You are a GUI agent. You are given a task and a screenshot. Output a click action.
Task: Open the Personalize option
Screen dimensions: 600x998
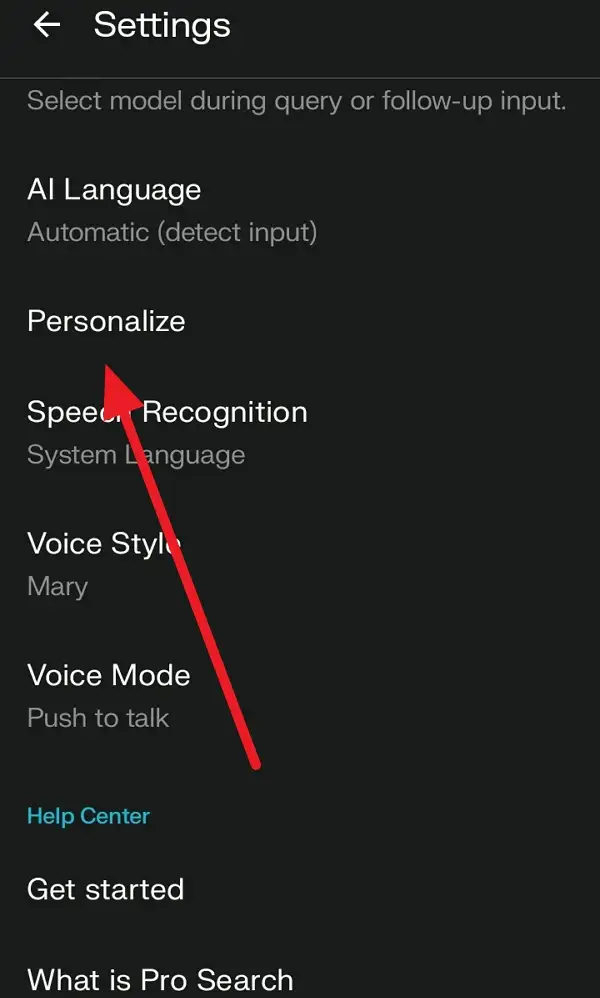point(300,321)
